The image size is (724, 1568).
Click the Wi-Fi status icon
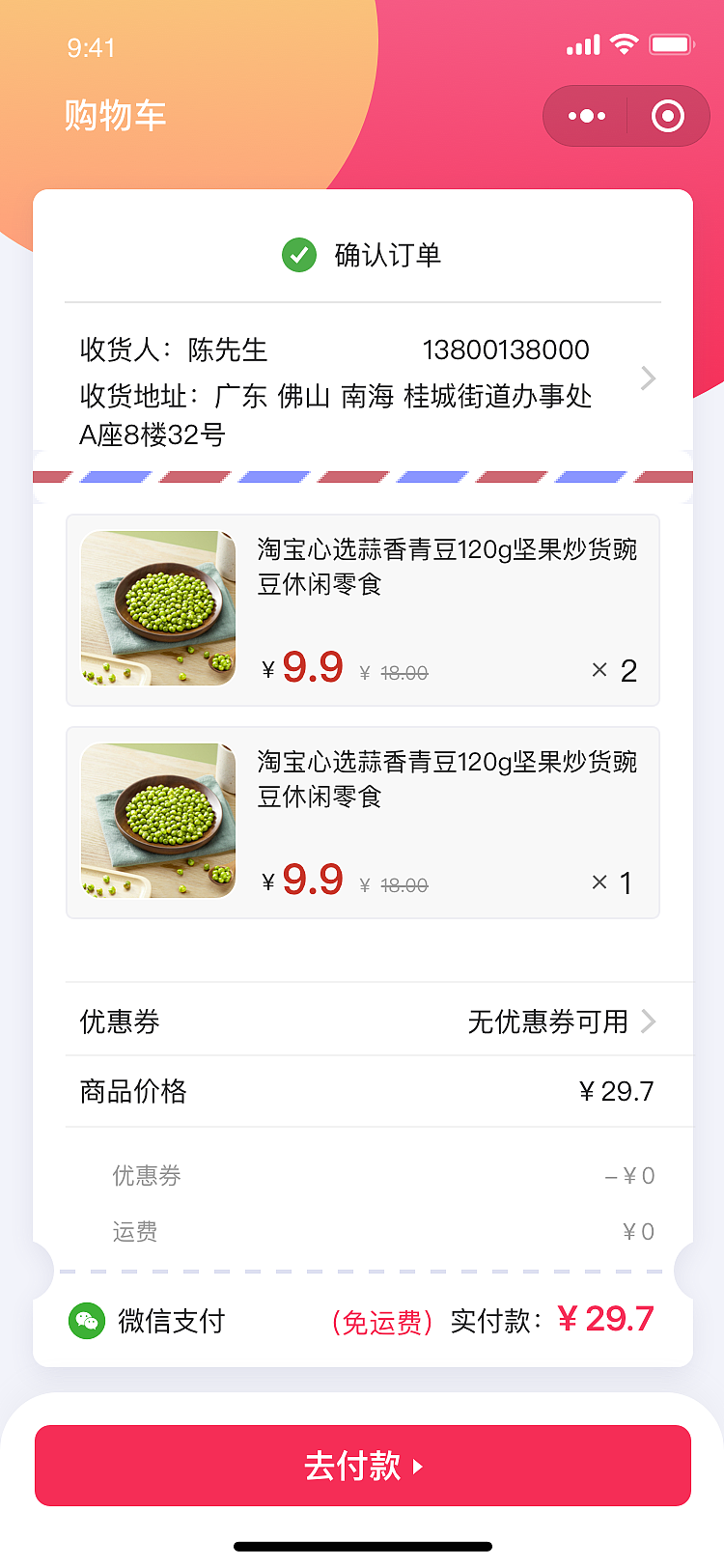pyautogui.click(x=624, y=44)
